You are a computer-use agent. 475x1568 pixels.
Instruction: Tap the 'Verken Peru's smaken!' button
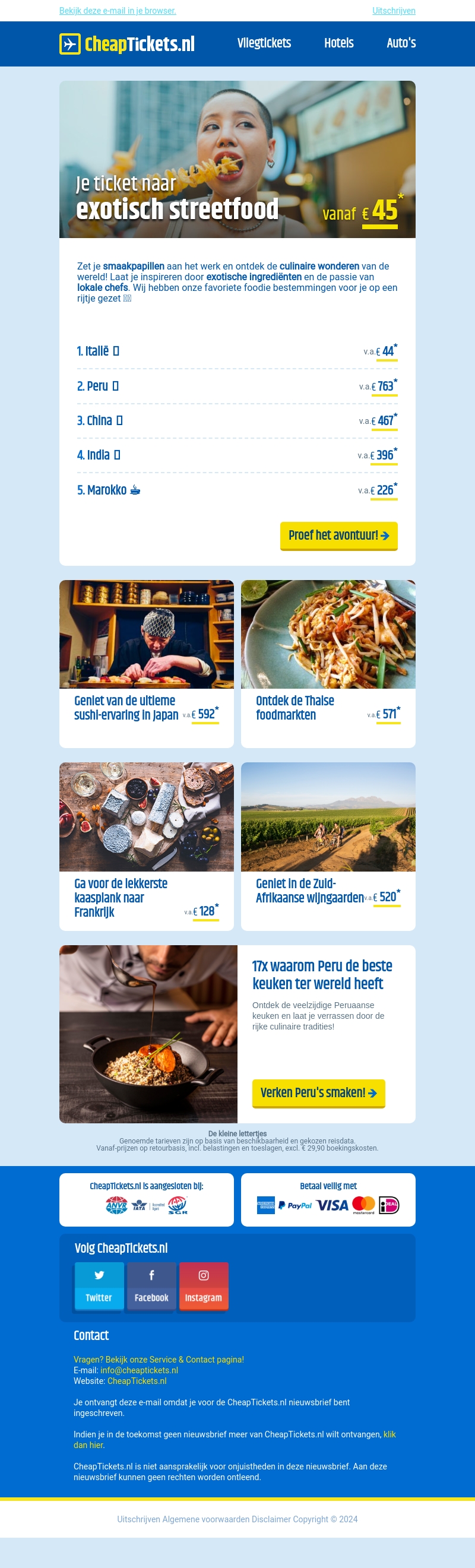pos(318,1092)
